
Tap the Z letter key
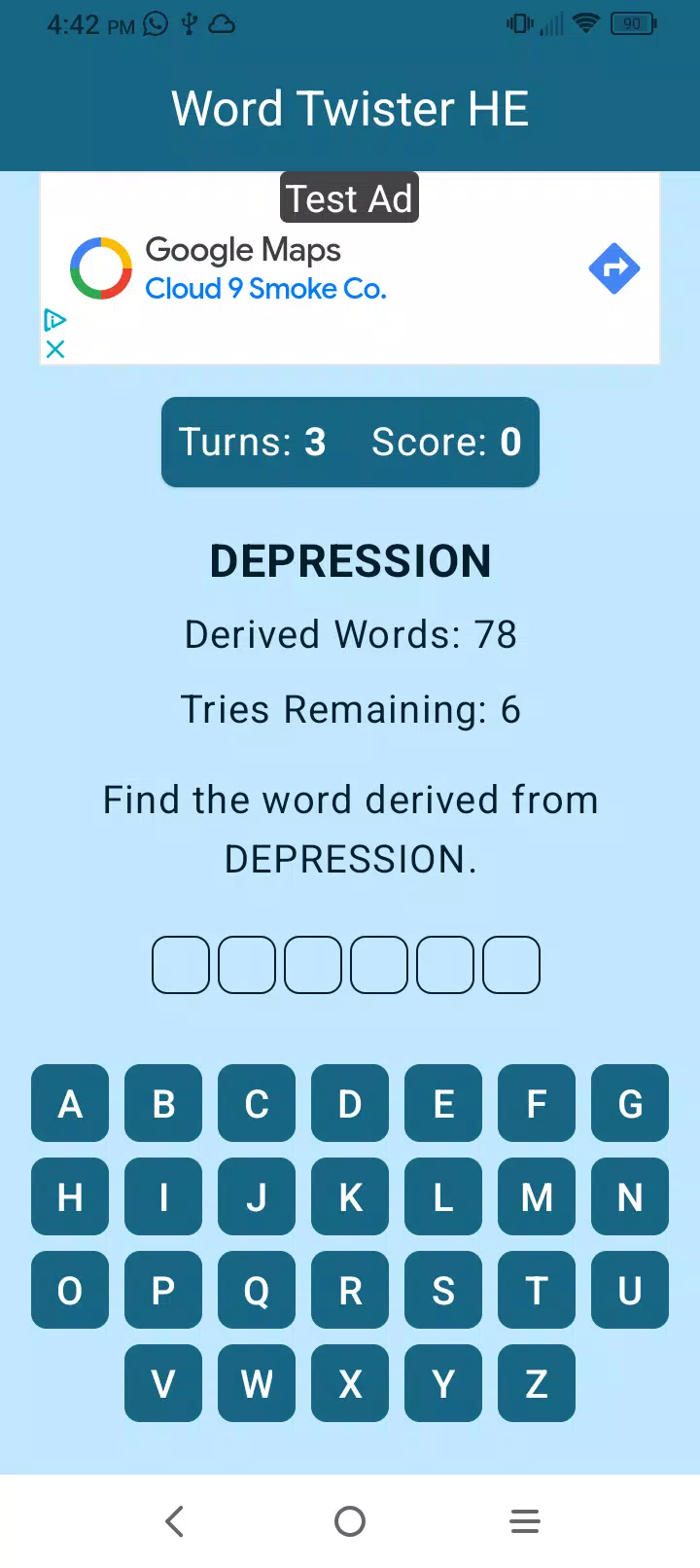(537, 1383)
